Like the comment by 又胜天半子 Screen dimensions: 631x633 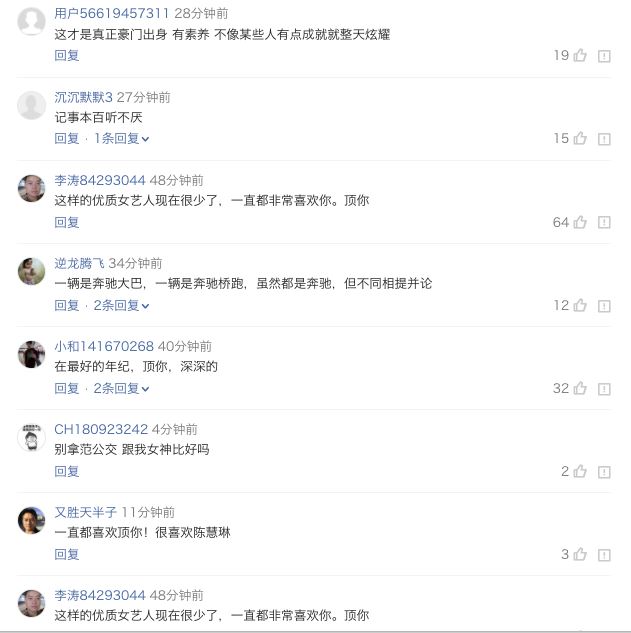click(x=580, y=554)
